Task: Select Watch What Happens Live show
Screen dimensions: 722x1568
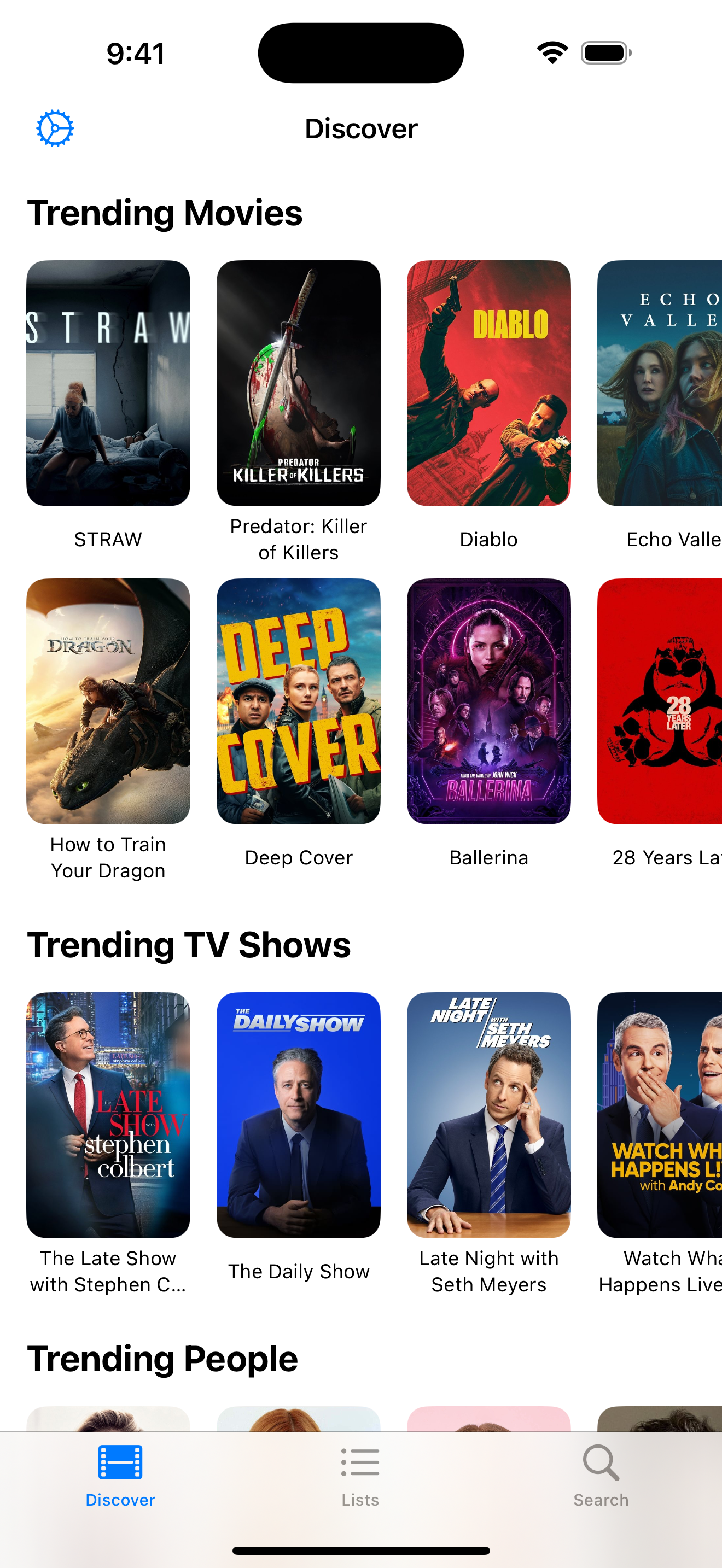Action: click(x=660, y=1115)
